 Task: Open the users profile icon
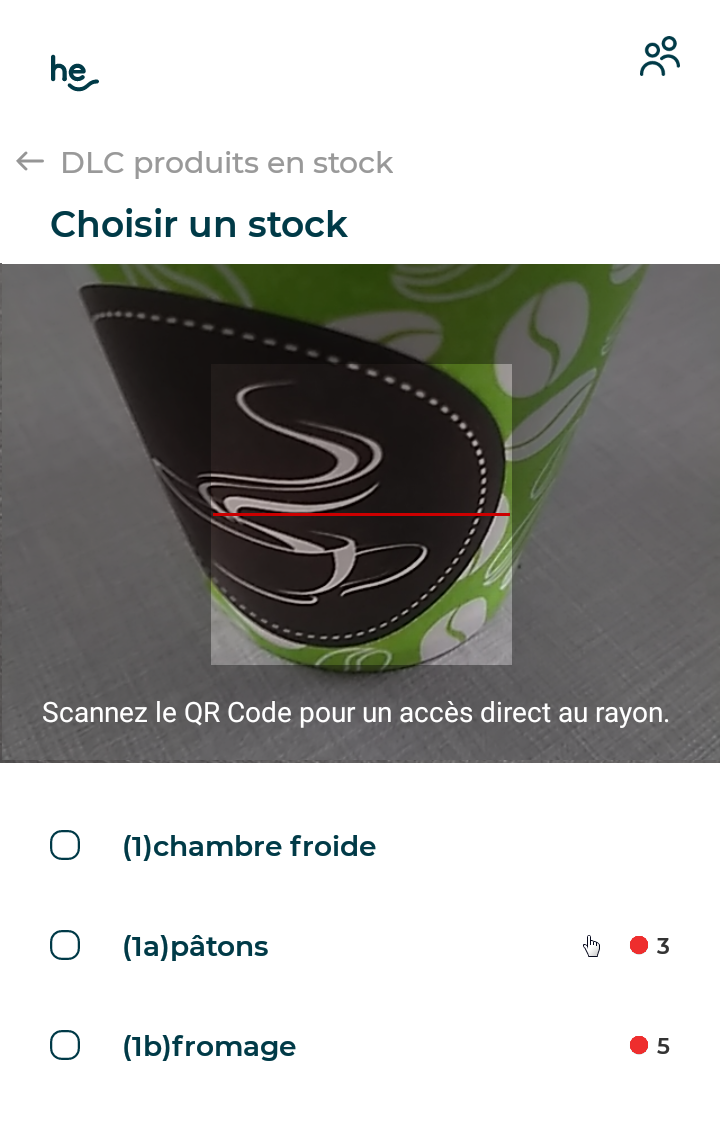(x=660, y=58)
